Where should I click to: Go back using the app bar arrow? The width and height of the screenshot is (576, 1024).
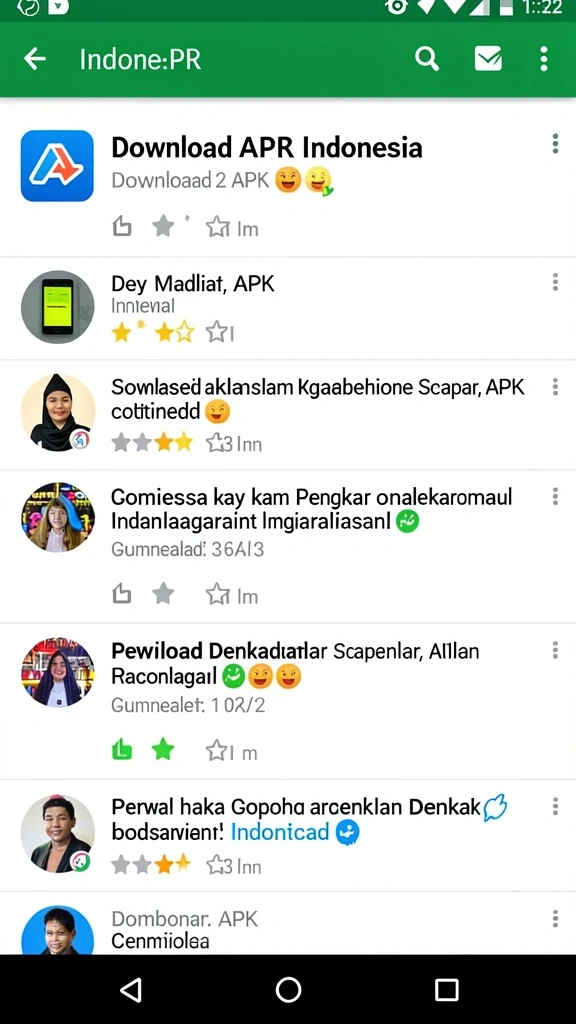pyautogui.click(x=35, y=59)
